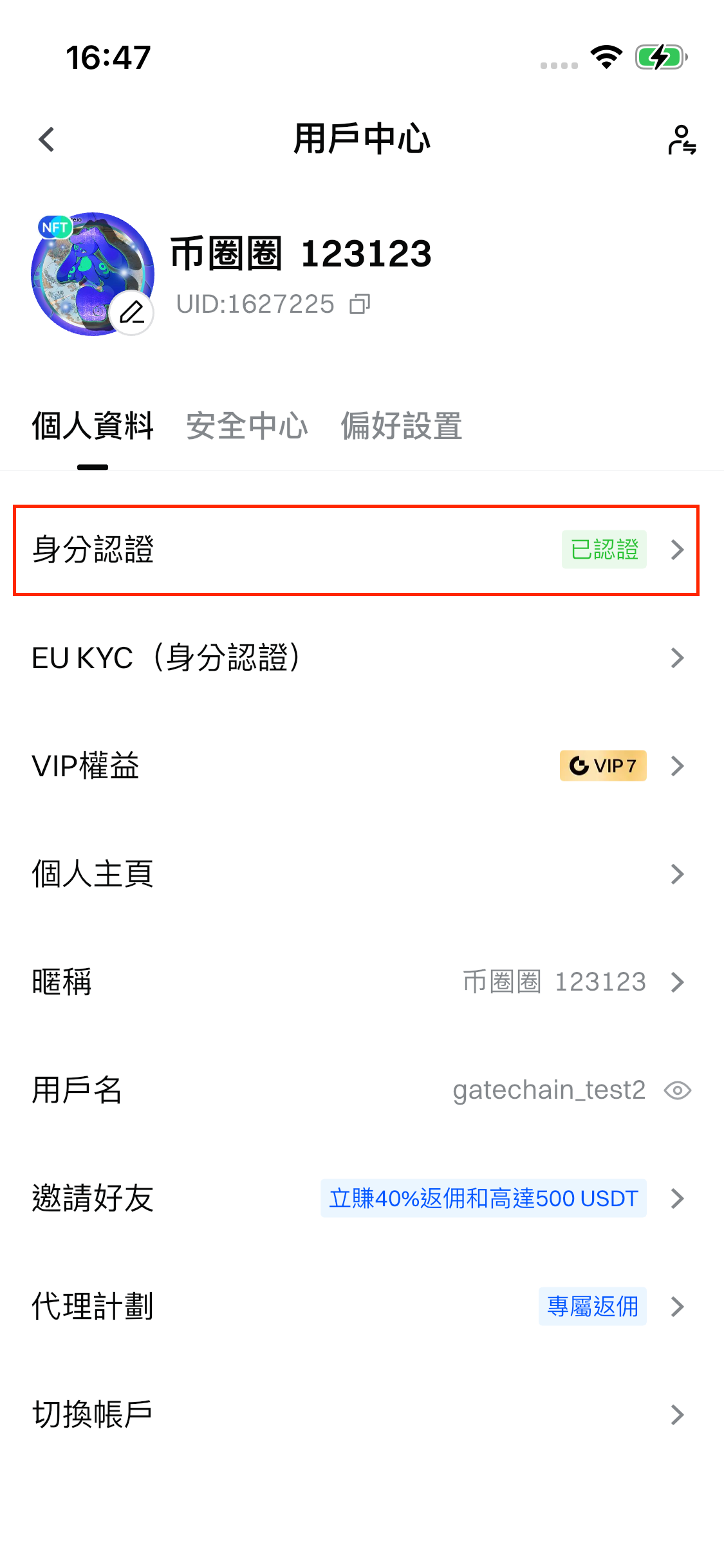Tap the switch account icon in header

(x=681, y=140)
